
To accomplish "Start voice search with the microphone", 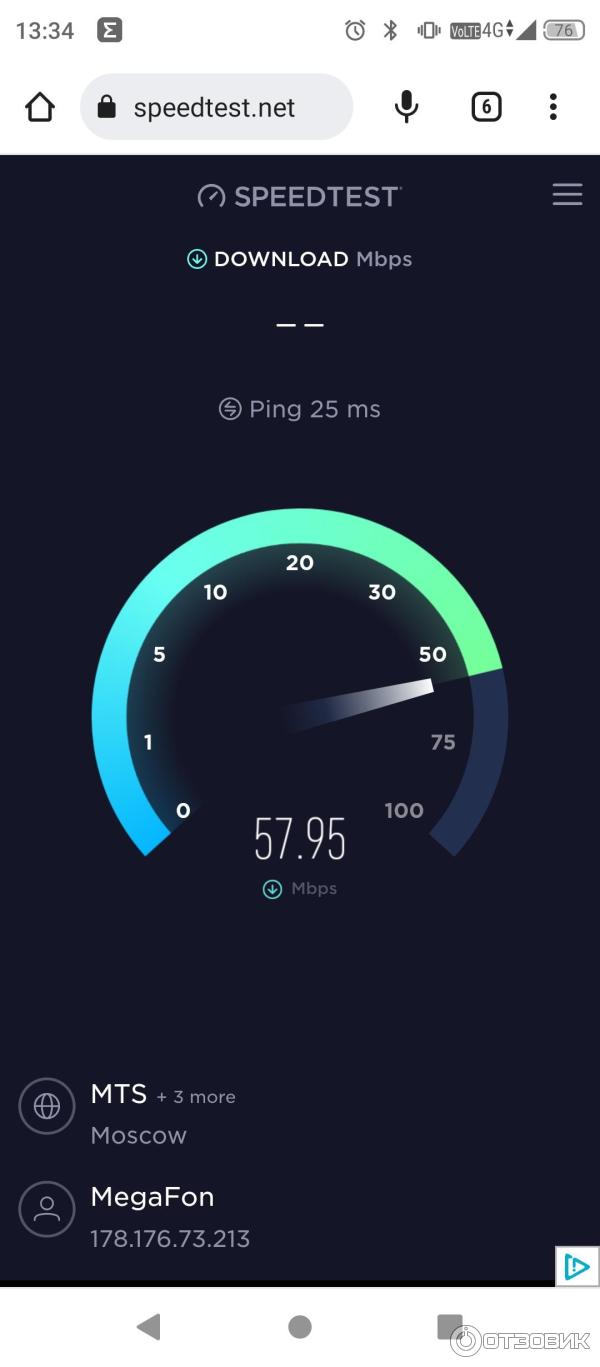I will click(x=406, y=107).
